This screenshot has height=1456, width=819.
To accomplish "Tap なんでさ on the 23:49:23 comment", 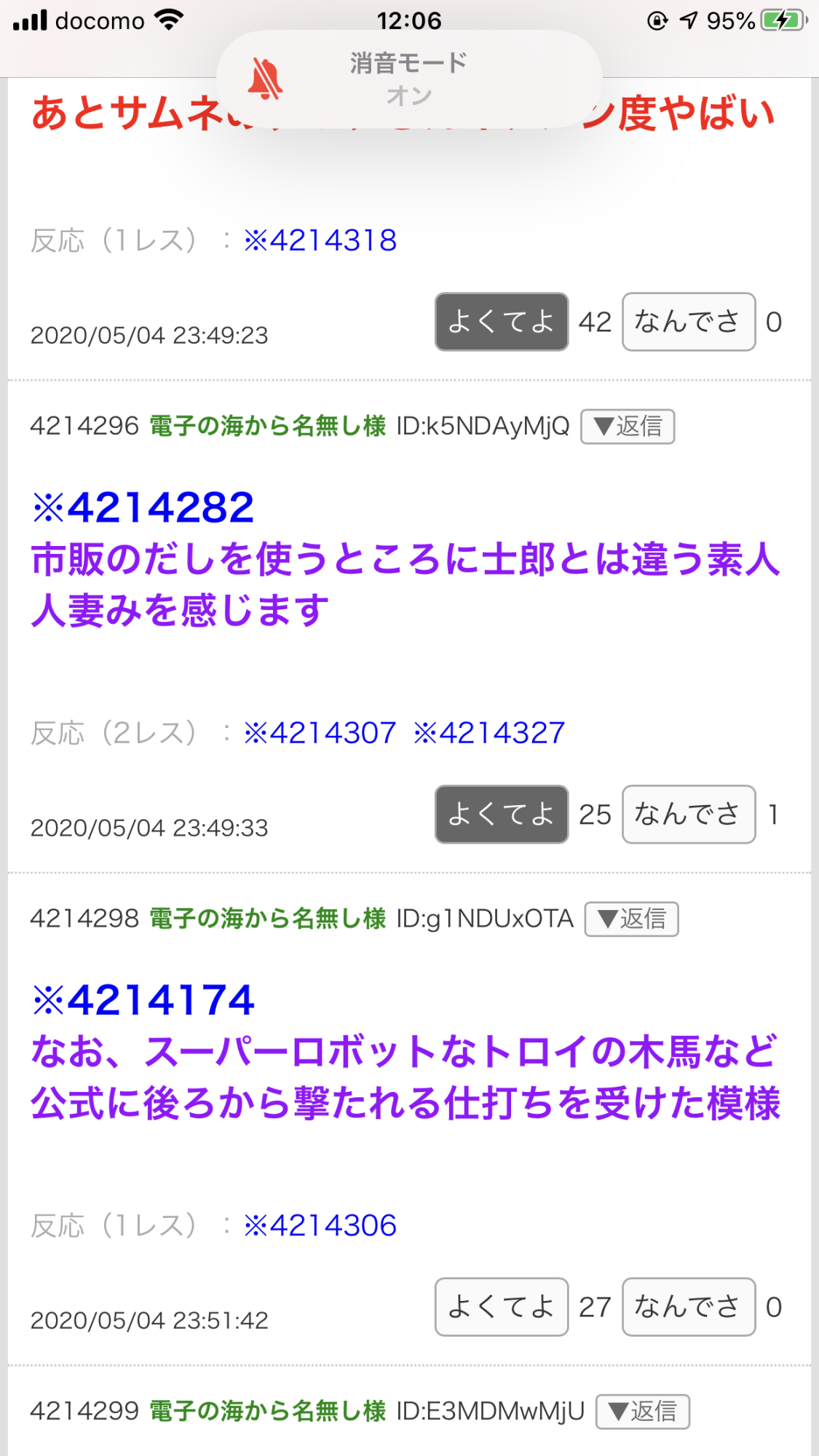I will 688,322.
